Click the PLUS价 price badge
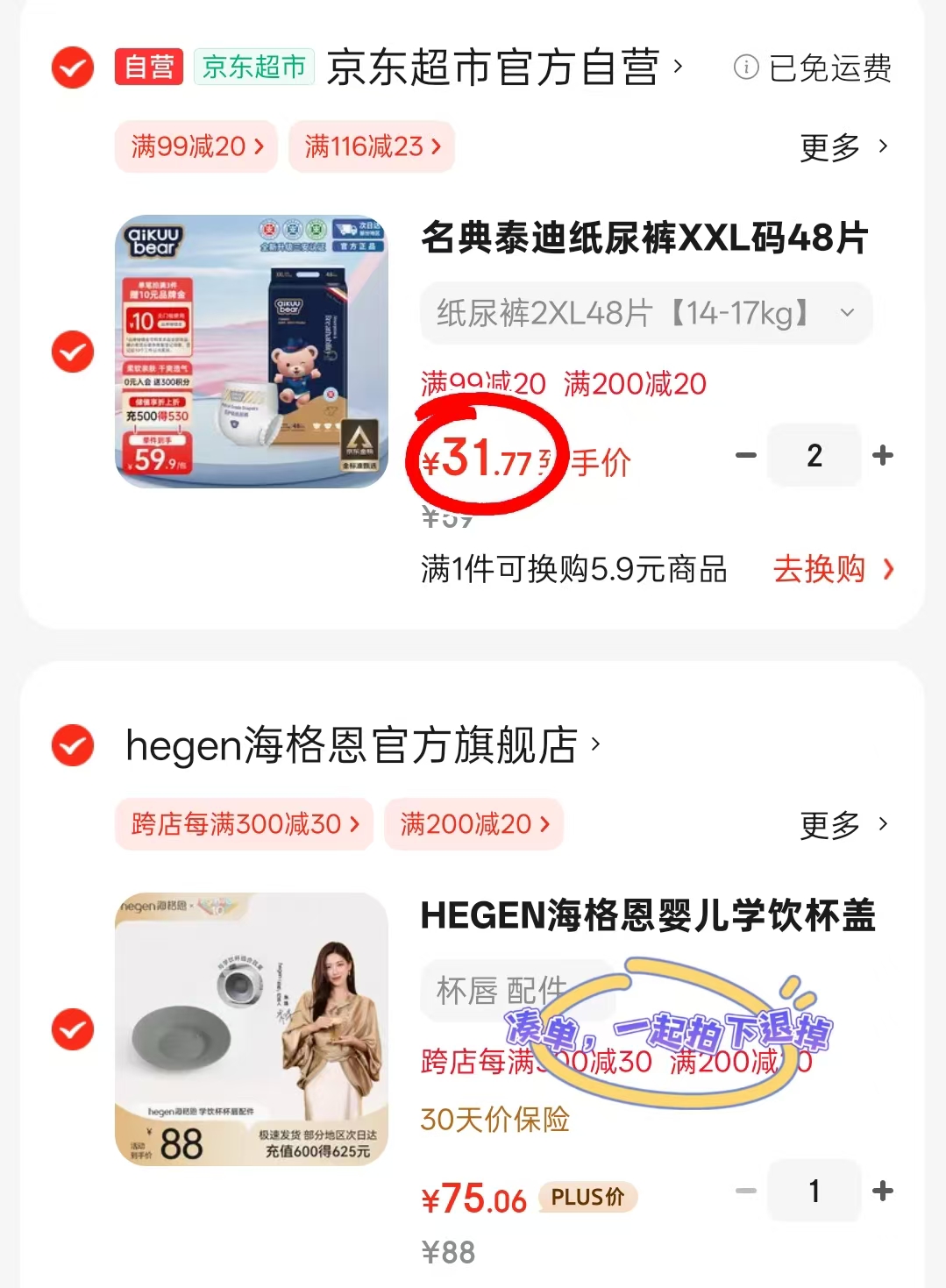This screenshot has height=1288, width=946. [587, 1196]
